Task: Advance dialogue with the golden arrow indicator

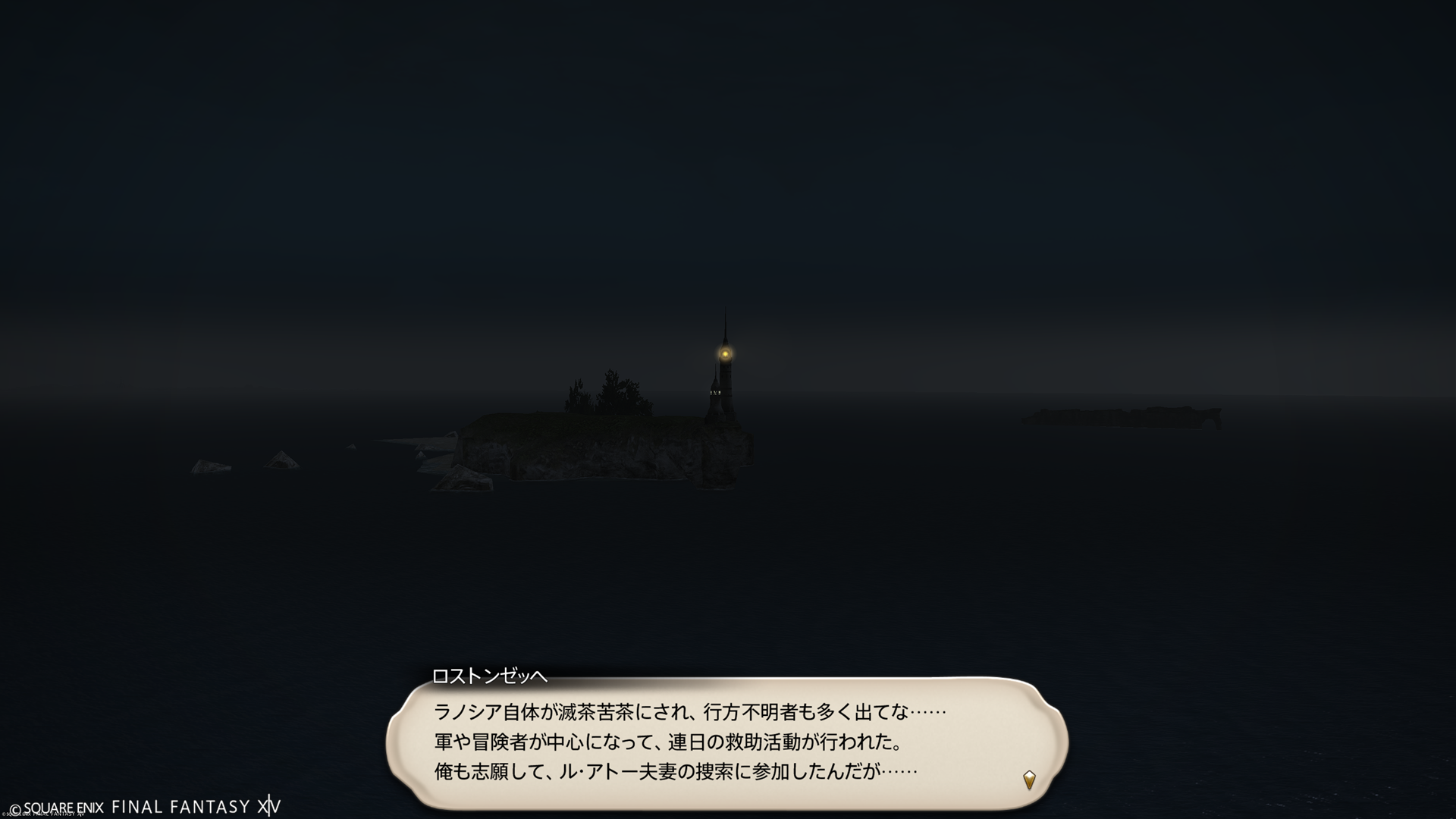Action: (x=1029, y=780)
